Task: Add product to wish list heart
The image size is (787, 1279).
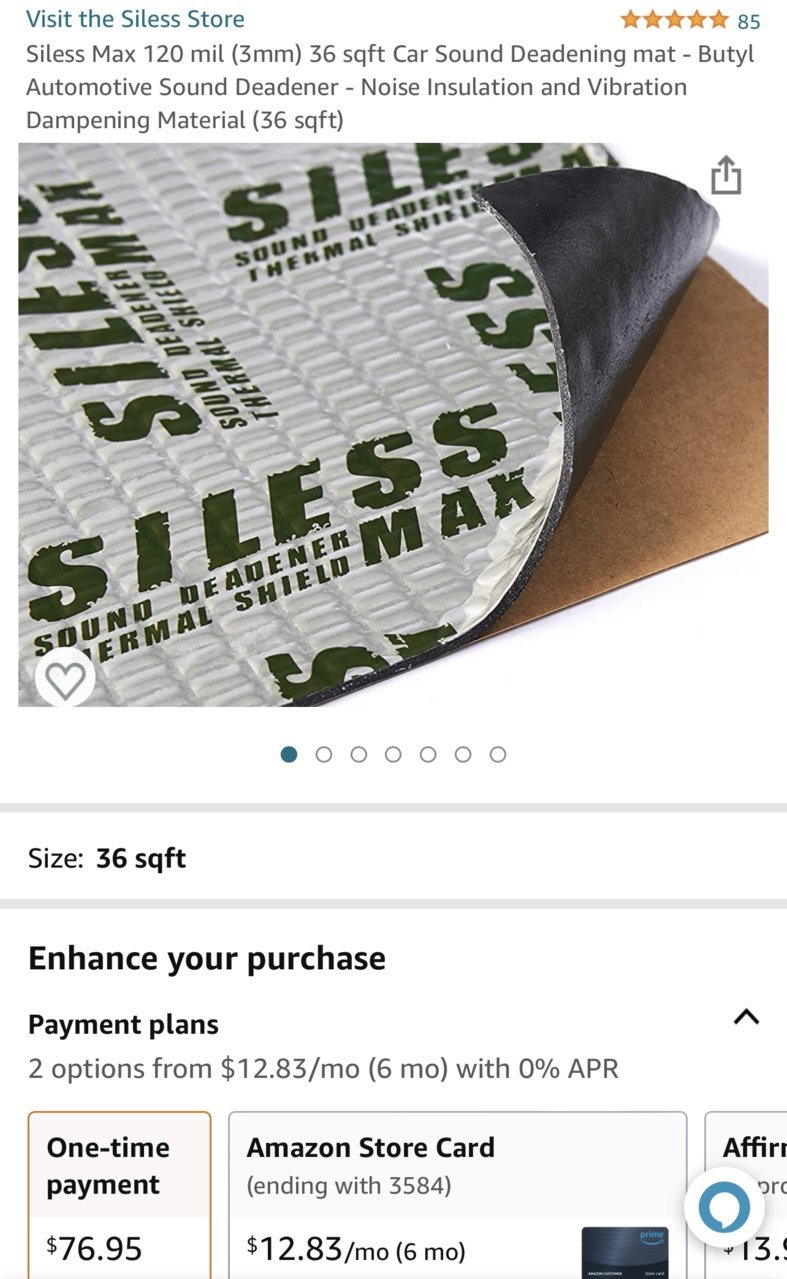Action: 66,680
